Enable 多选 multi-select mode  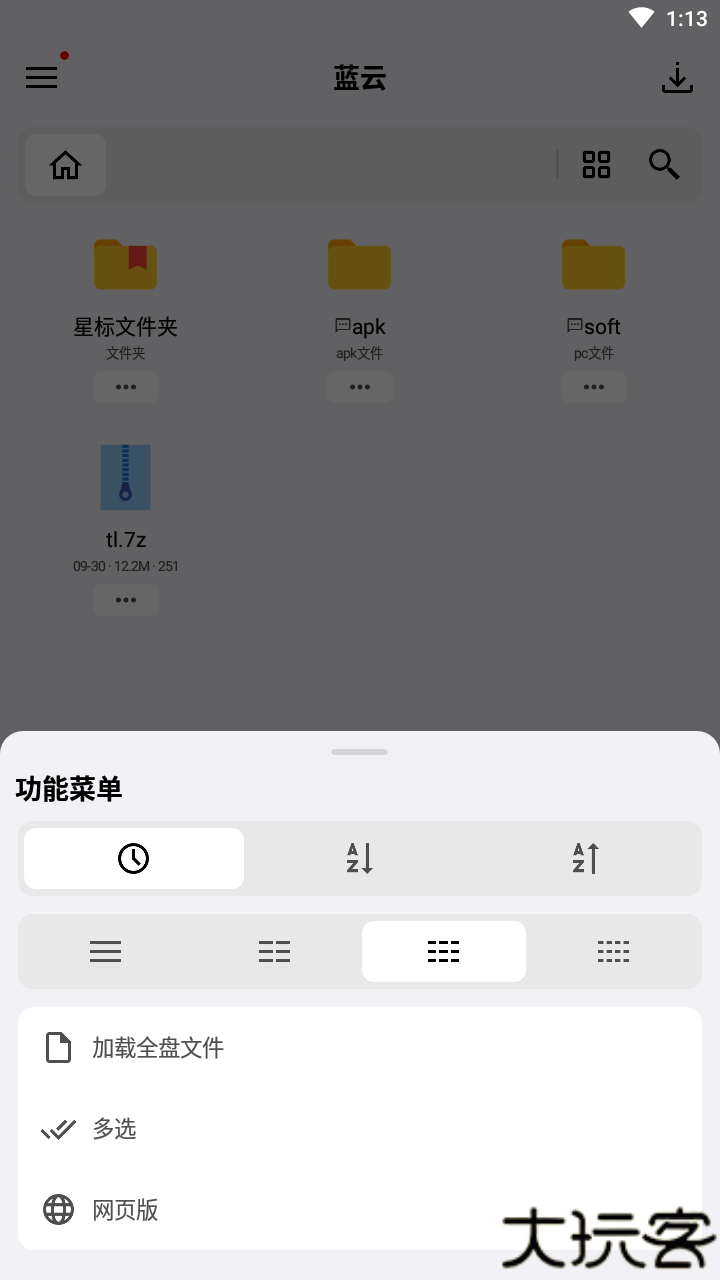[x=114, y=1129]
